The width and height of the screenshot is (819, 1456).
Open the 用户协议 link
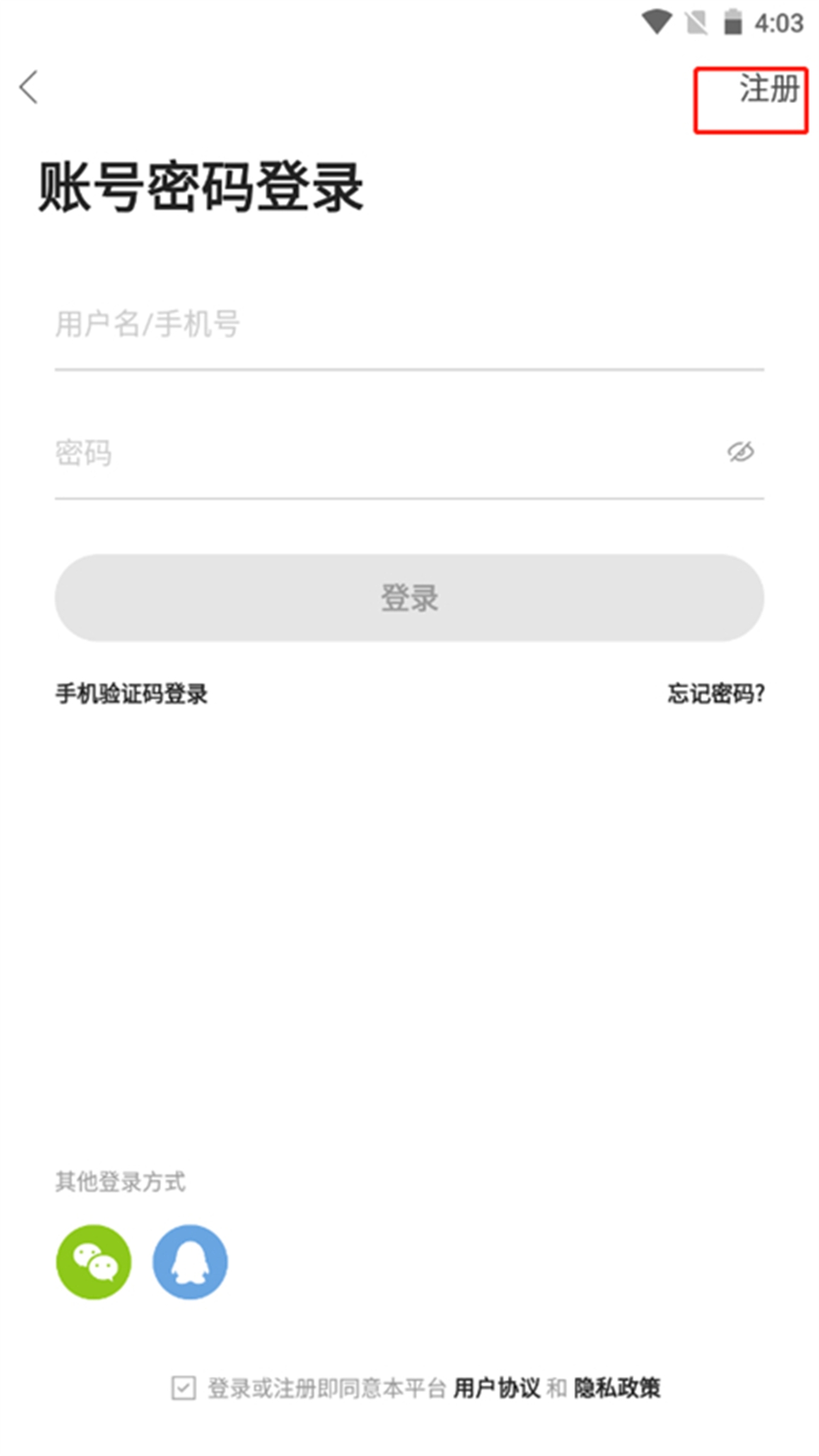coord(496,1388)
